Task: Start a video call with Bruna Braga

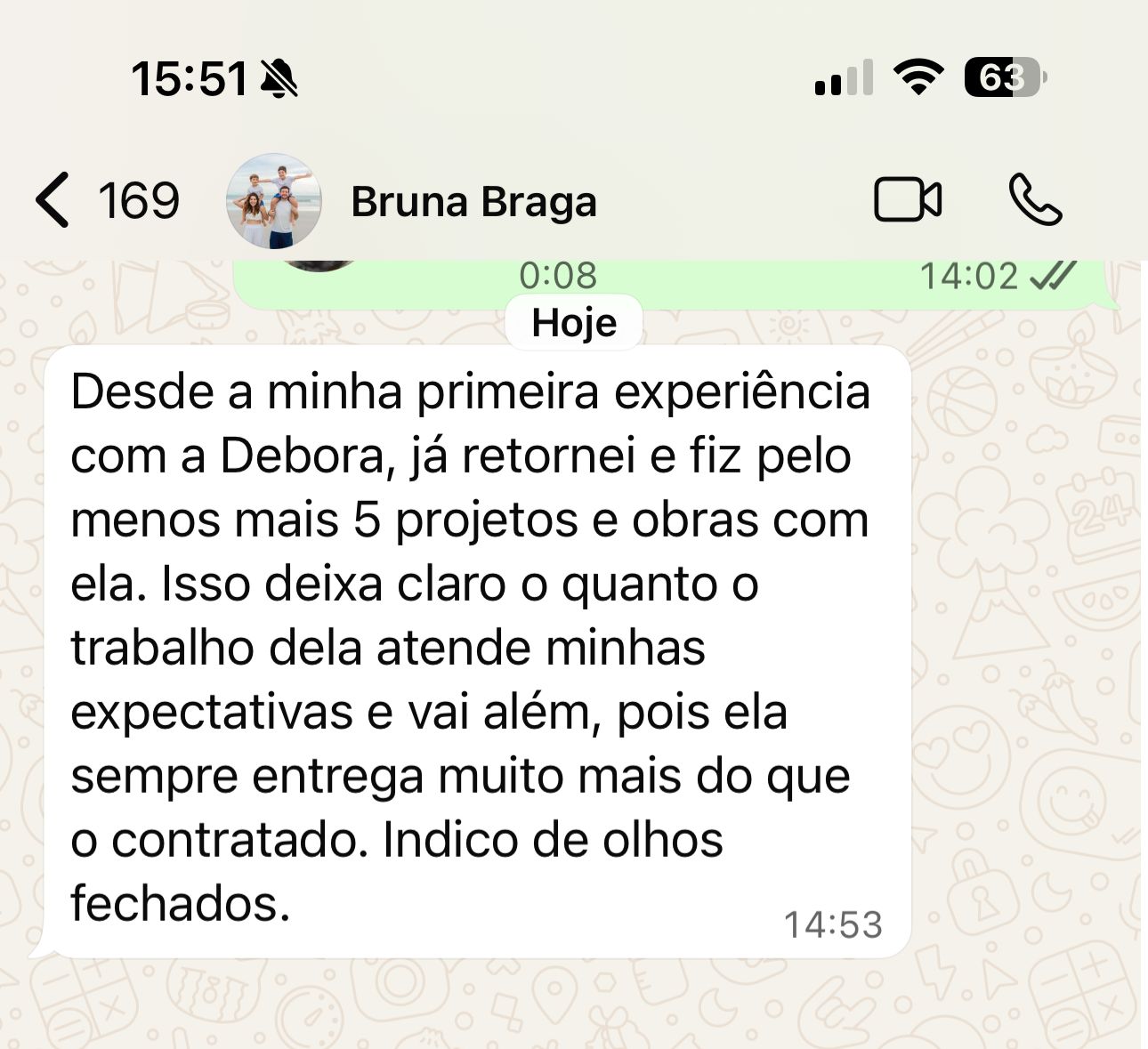Action: coord(907,200)
